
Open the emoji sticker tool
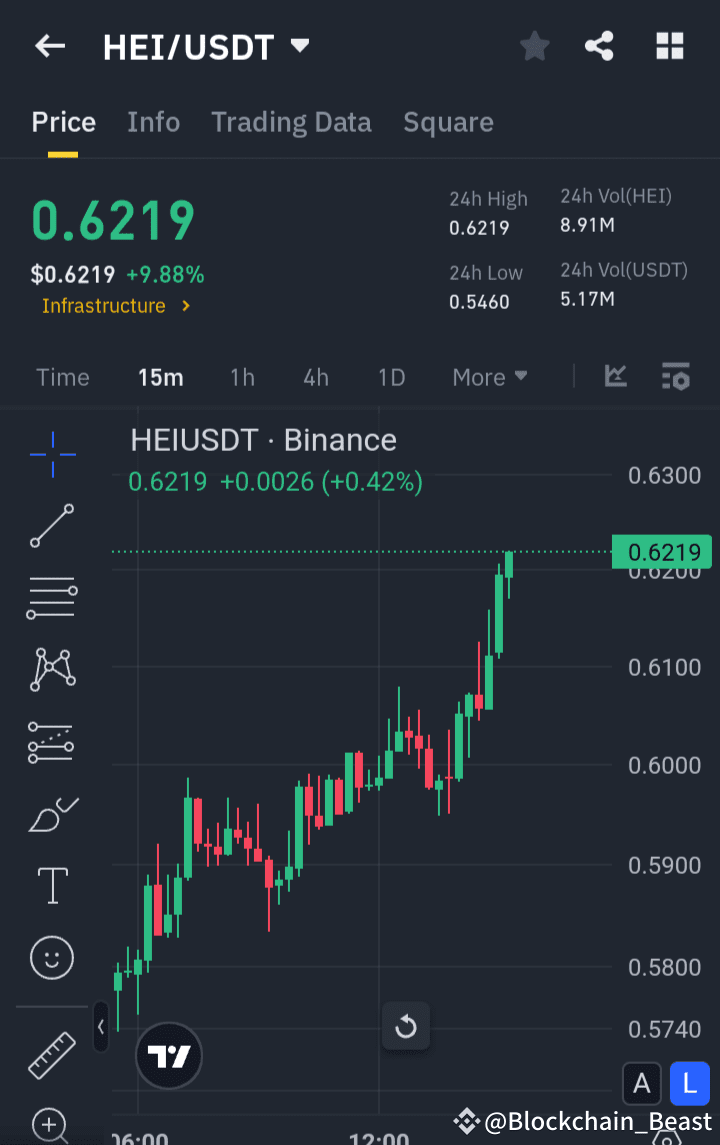(51, 957)
